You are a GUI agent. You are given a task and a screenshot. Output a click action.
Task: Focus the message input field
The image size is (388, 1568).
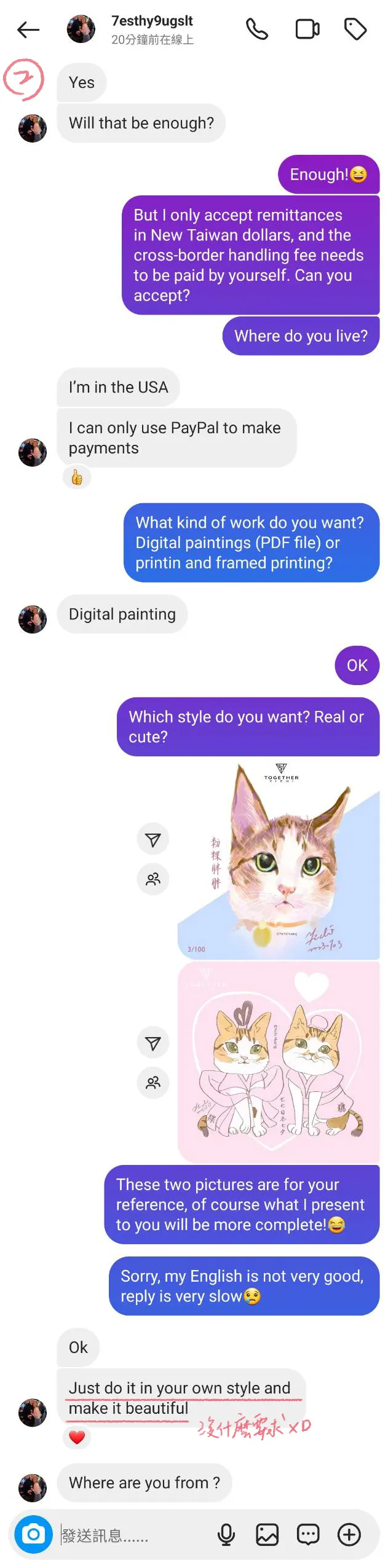pyautogui.click(x=132, y=1535)
